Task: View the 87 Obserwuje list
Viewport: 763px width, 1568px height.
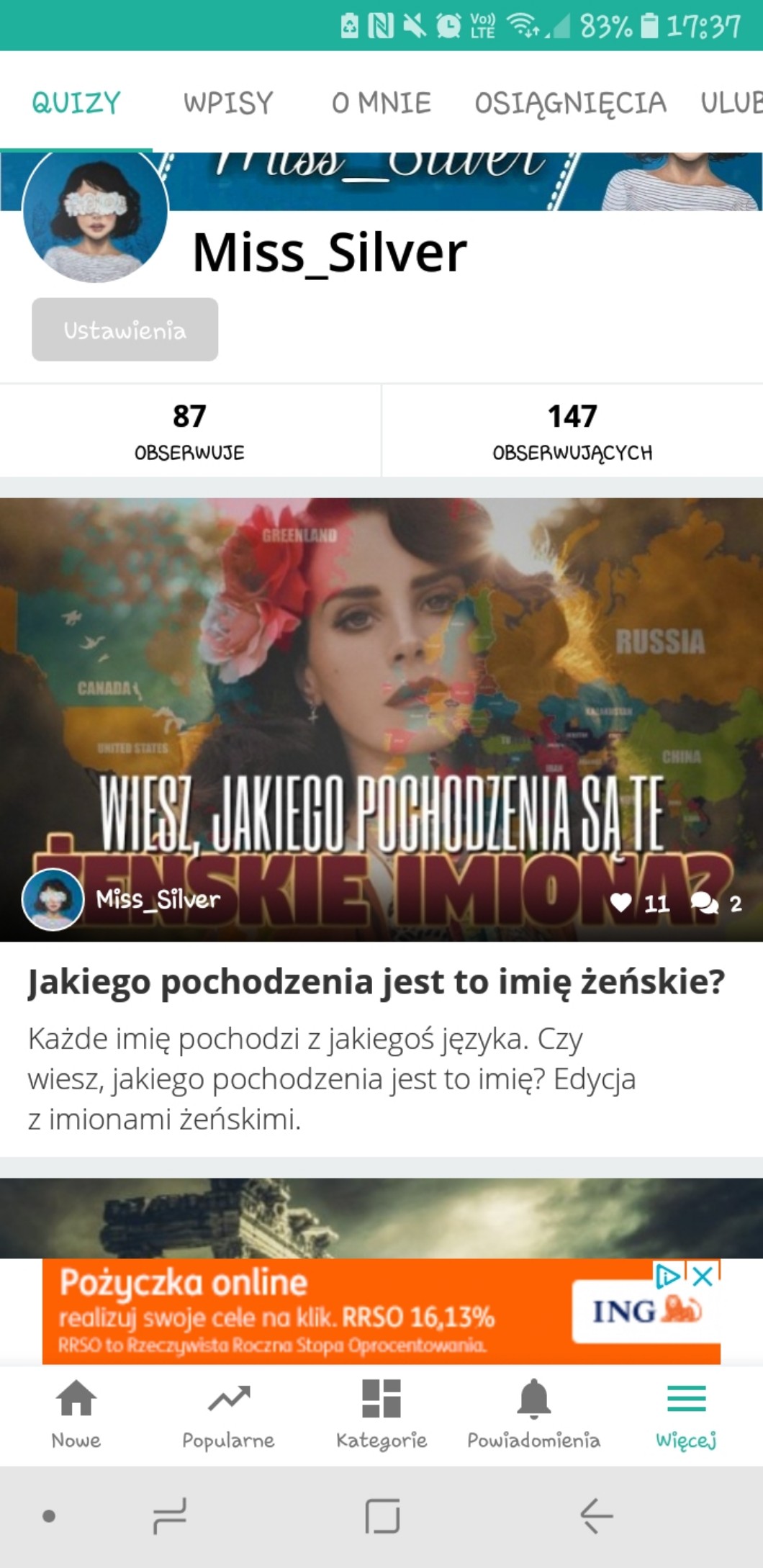Action: (x=189, y=431)
